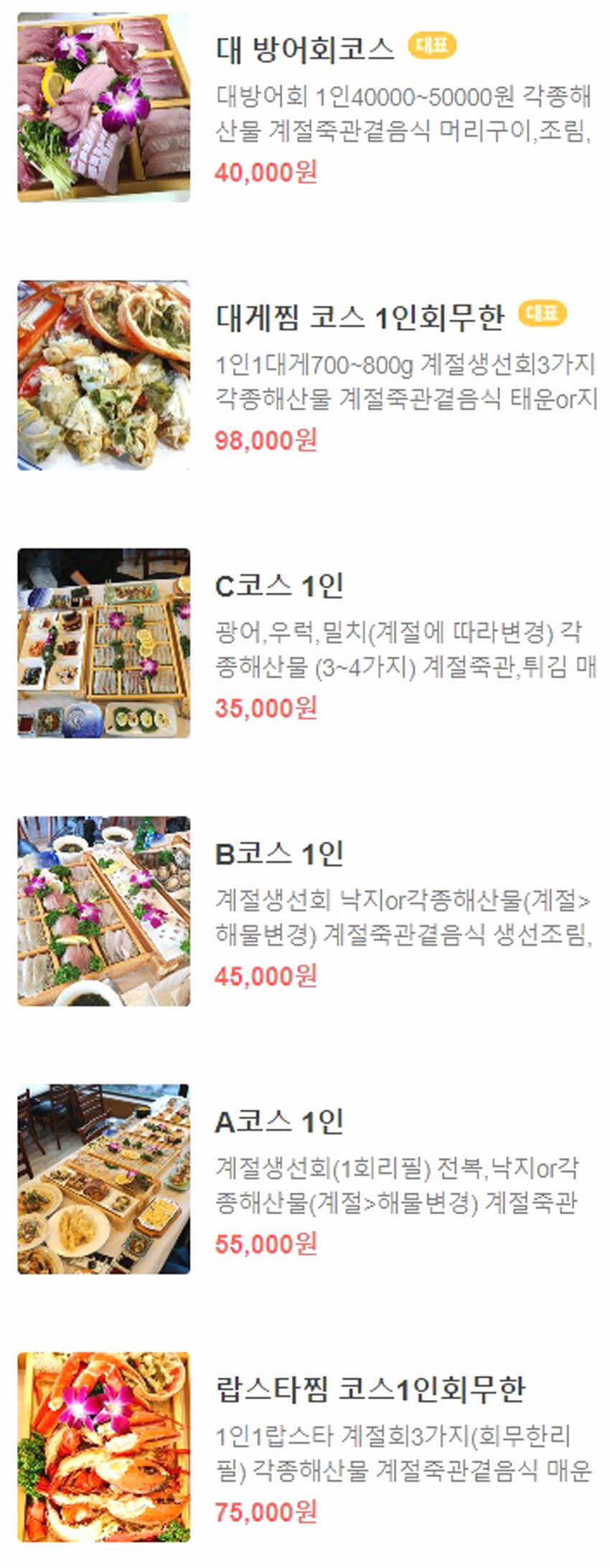Tap the A코스 1인 menu row
The width and height of the screenshot is (610, 1568).
point(280,1121)
